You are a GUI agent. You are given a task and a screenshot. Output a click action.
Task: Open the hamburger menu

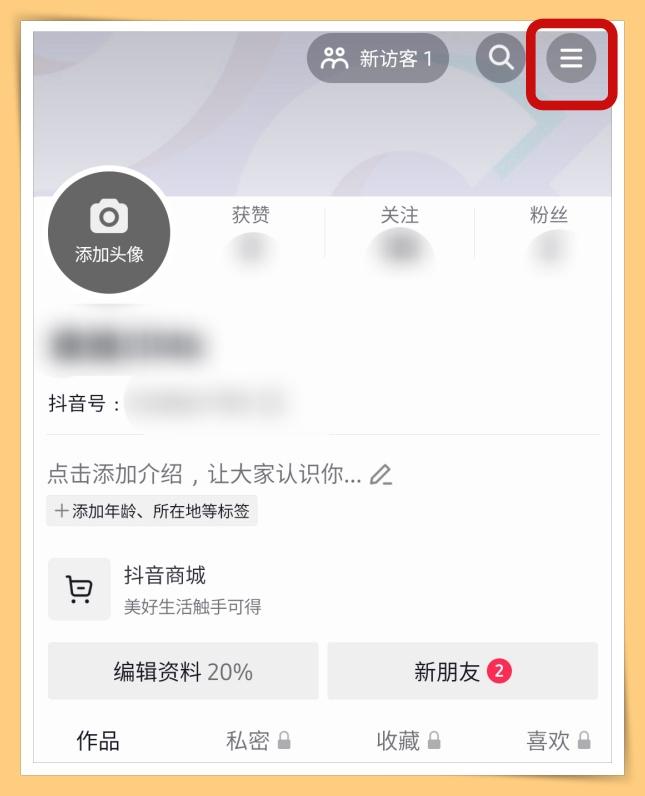pyautogui.click(x=571, y=59)
